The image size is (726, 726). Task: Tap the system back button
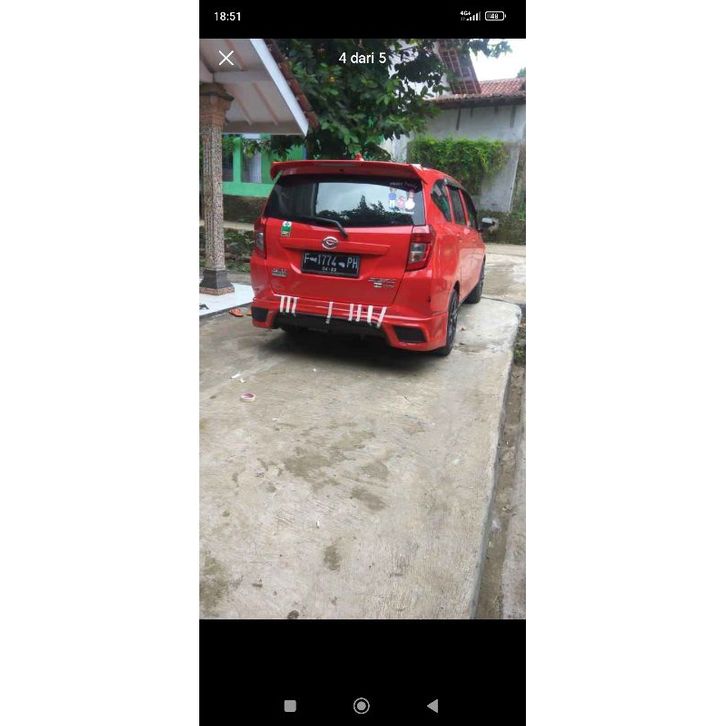tap(432, 706)
